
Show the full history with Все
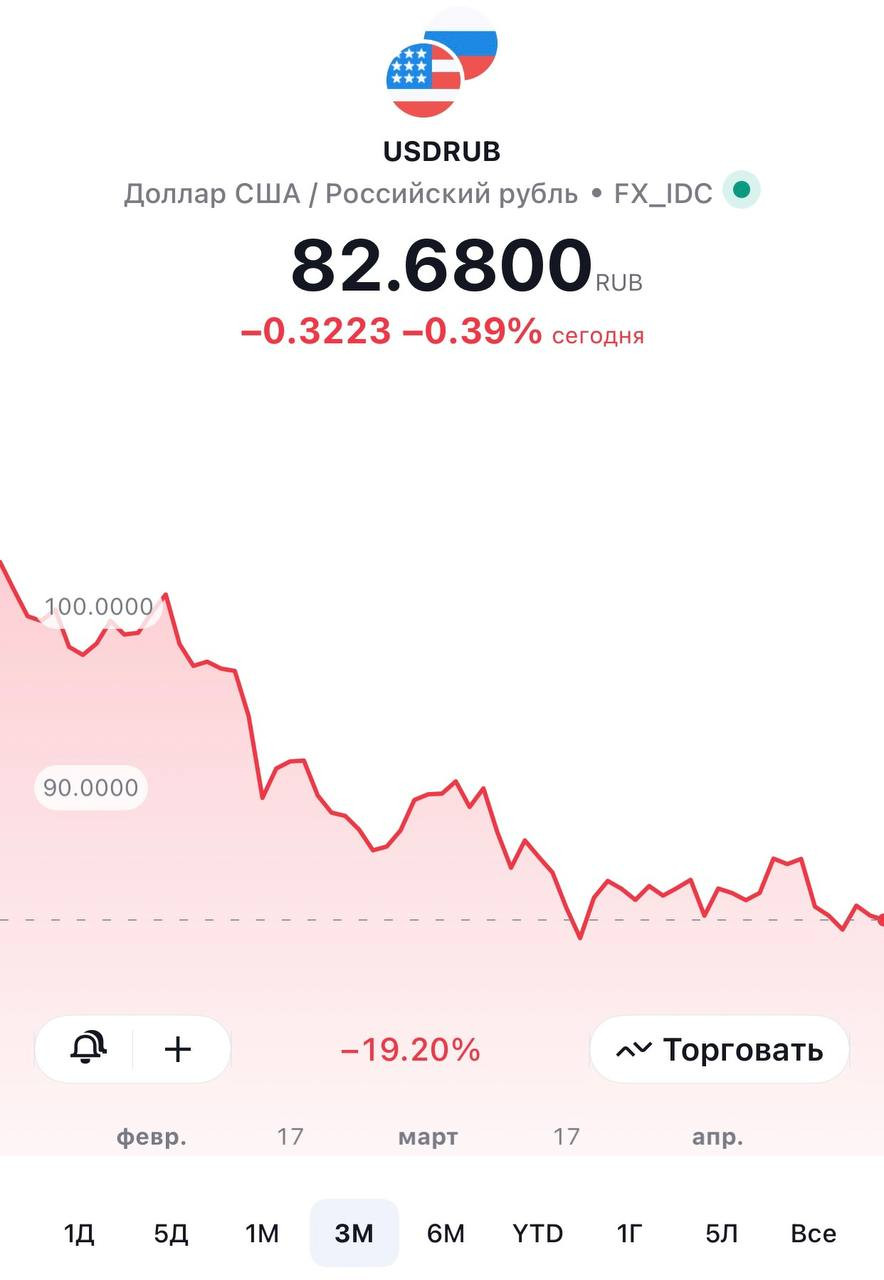813,1233
